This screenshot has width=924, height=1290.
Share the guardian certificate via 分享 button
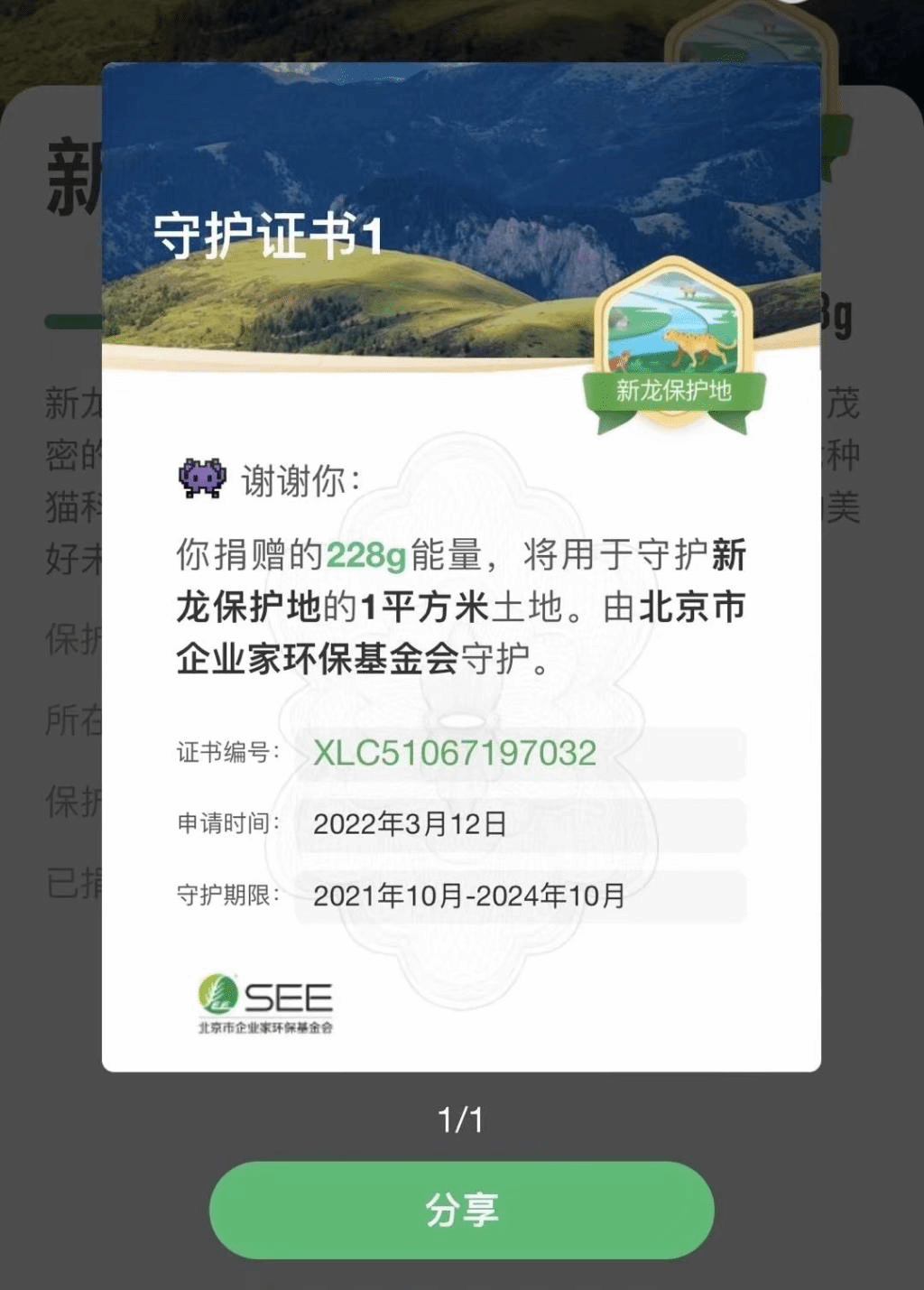(461, 1210)
